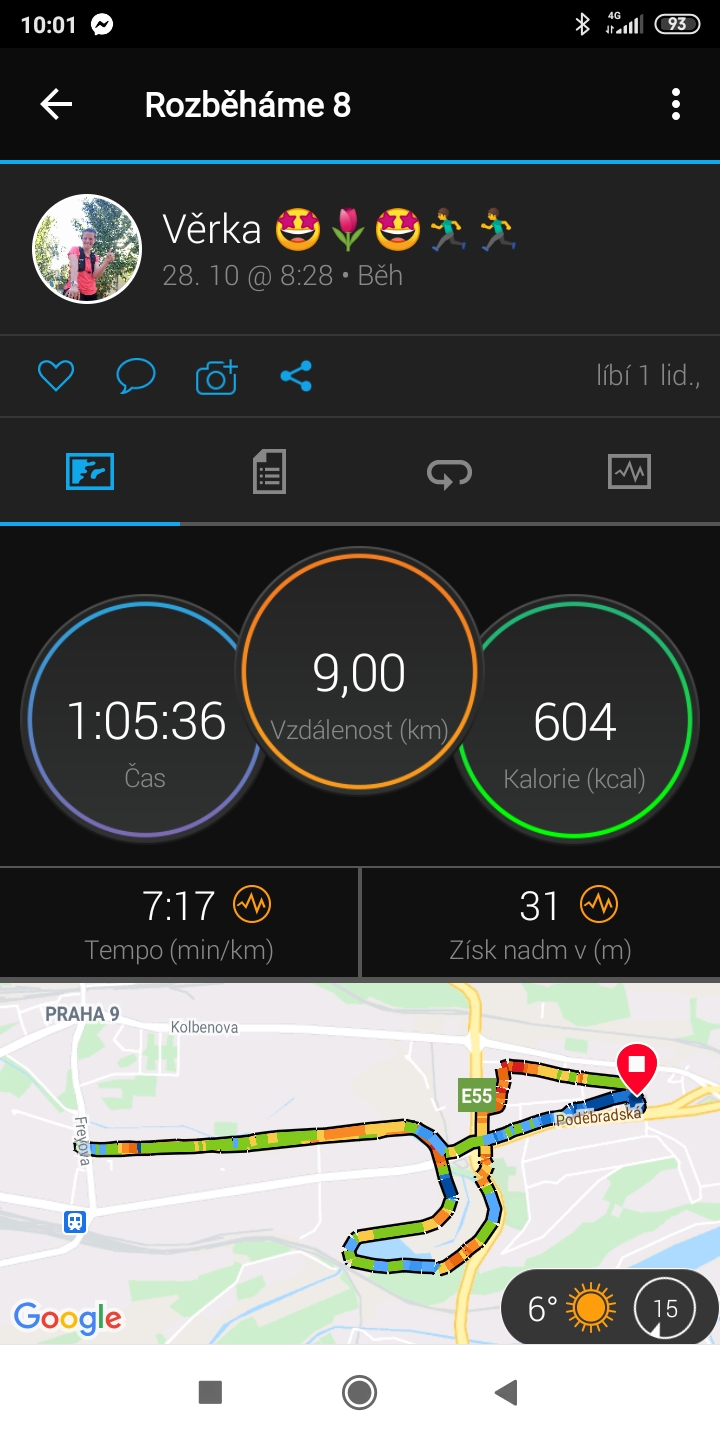Switch to the stats details tab
The image size is (720, 1440).
(269, 471)
